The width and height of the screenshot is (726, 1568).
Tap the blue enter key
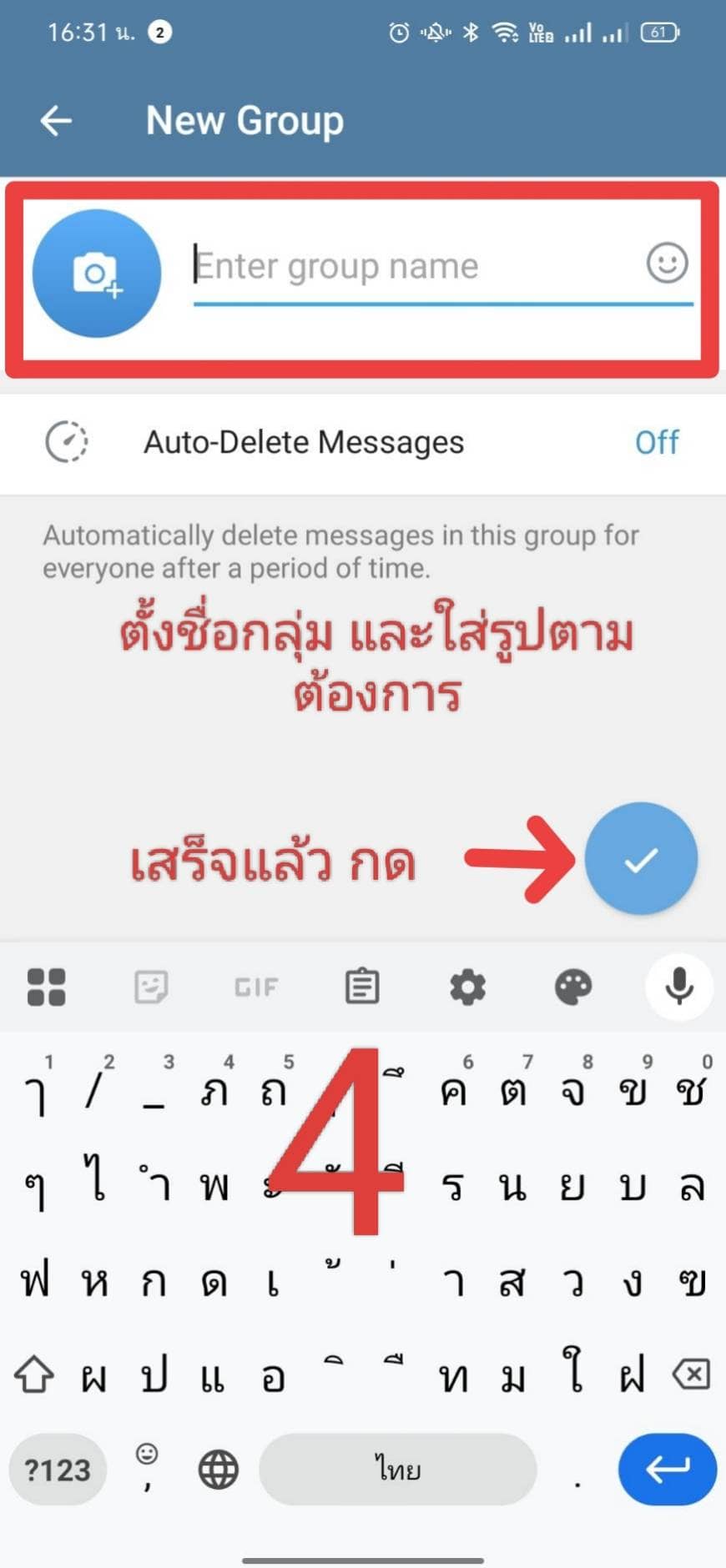point(666,1470)
